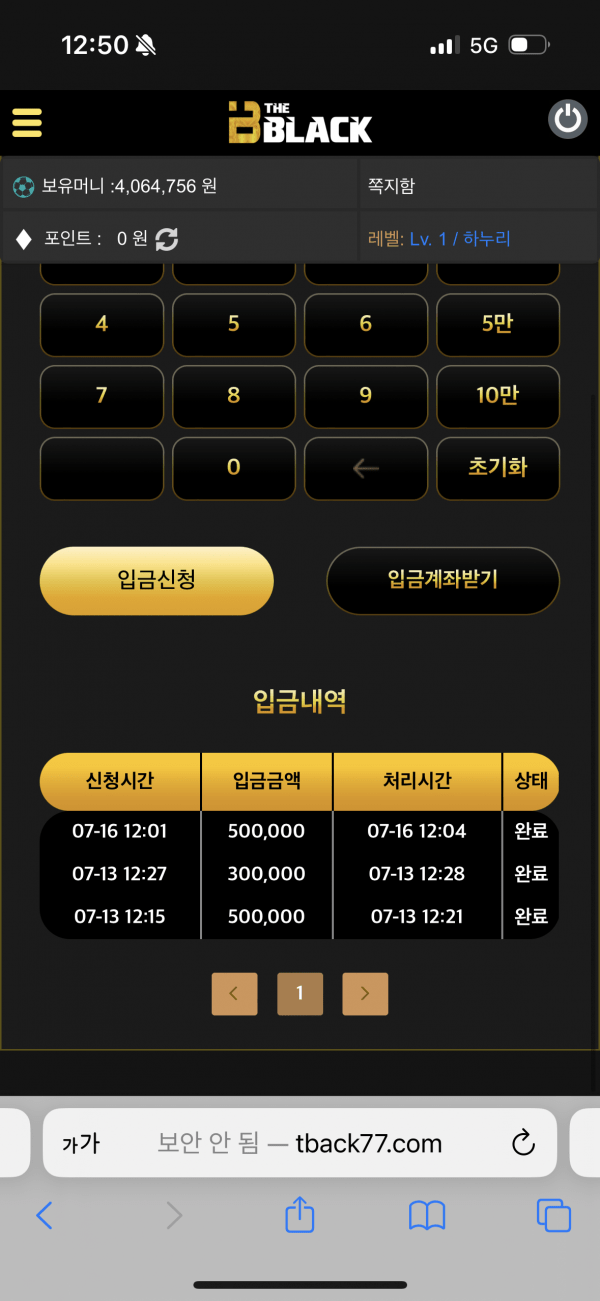Tap number 4 on the keypad

(101, 324)
